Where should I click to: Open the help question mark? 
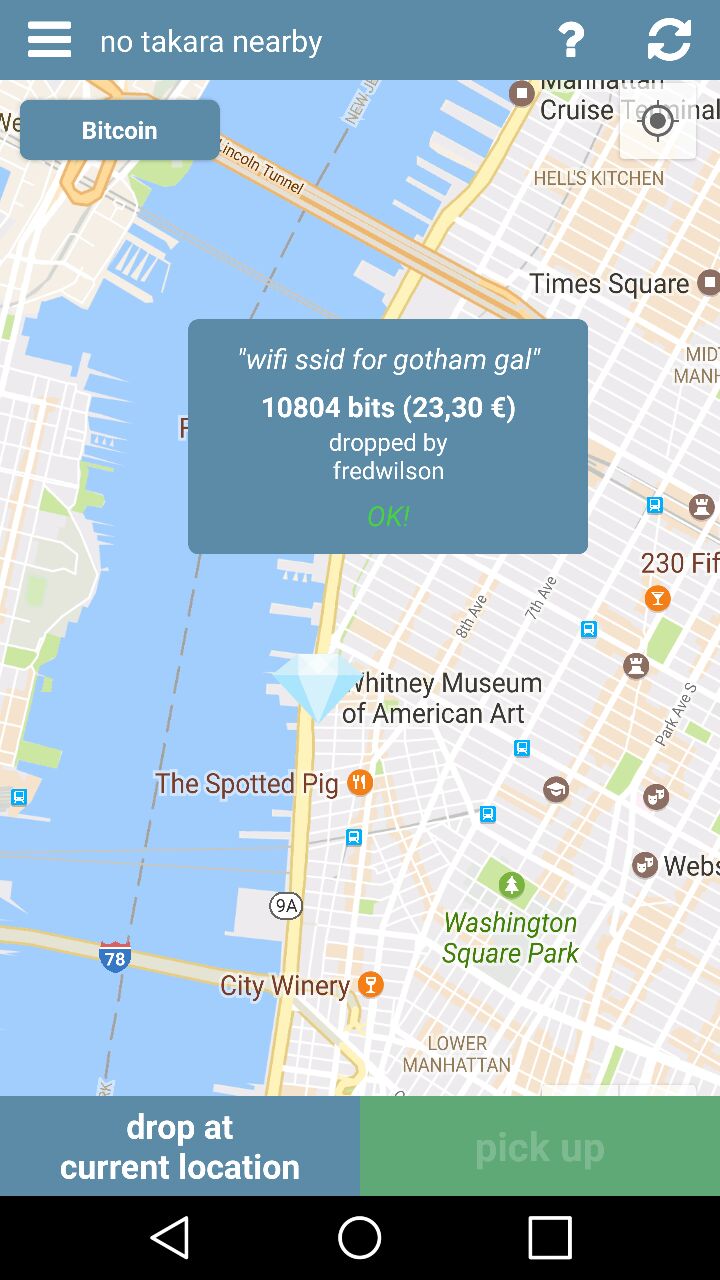[x=571, y=40]
